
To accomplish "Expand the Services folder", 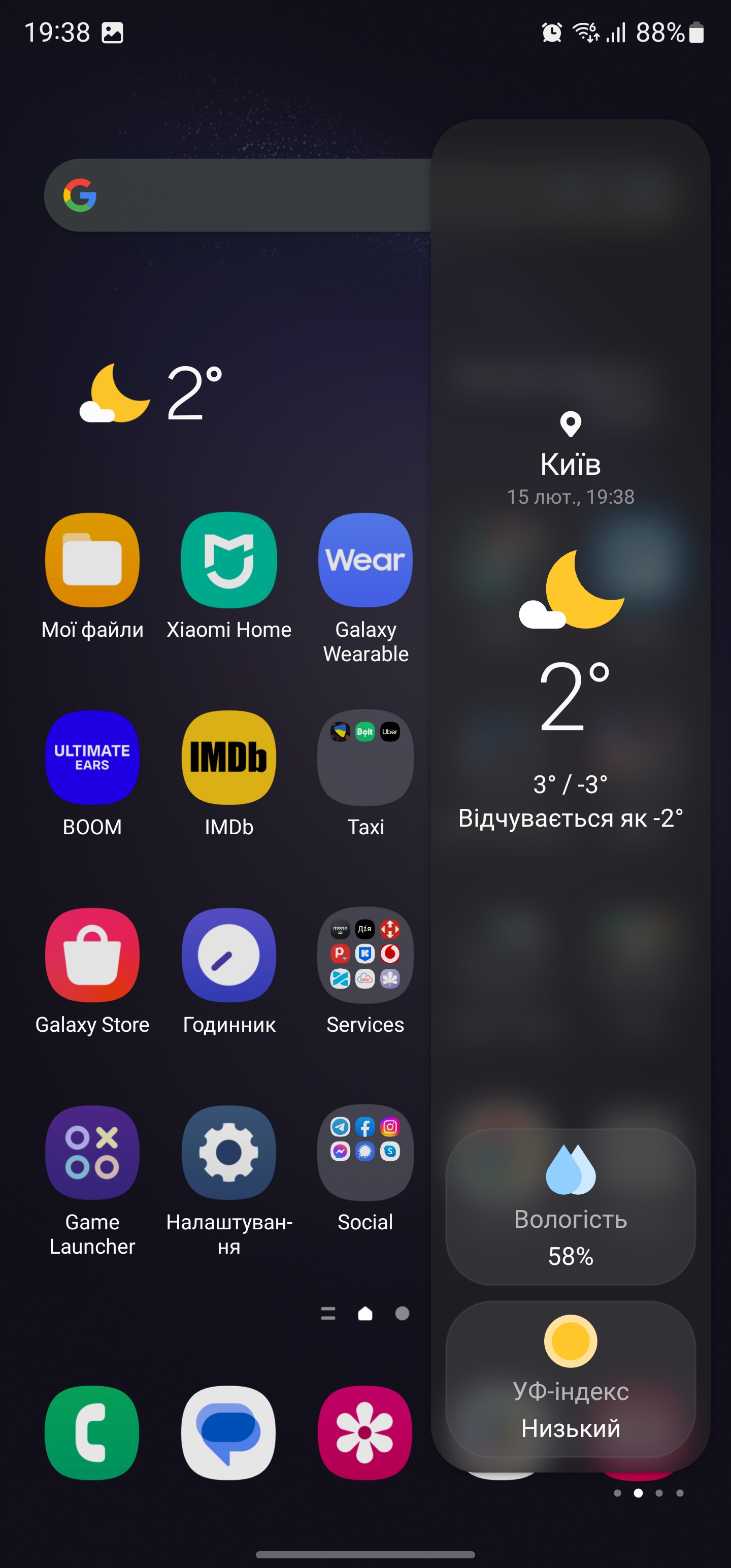I will (365, 955).
